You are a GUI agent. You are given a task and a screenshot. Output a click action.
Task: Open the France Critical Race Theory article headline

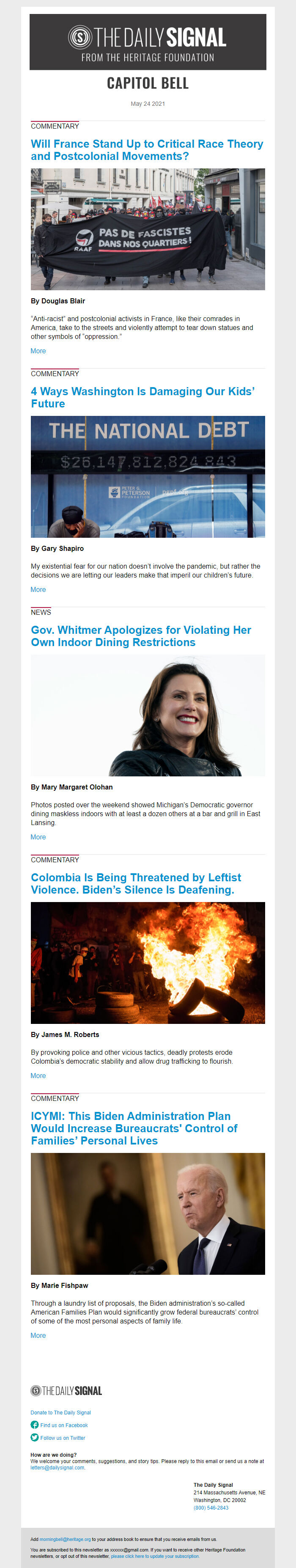click(146, 150)
